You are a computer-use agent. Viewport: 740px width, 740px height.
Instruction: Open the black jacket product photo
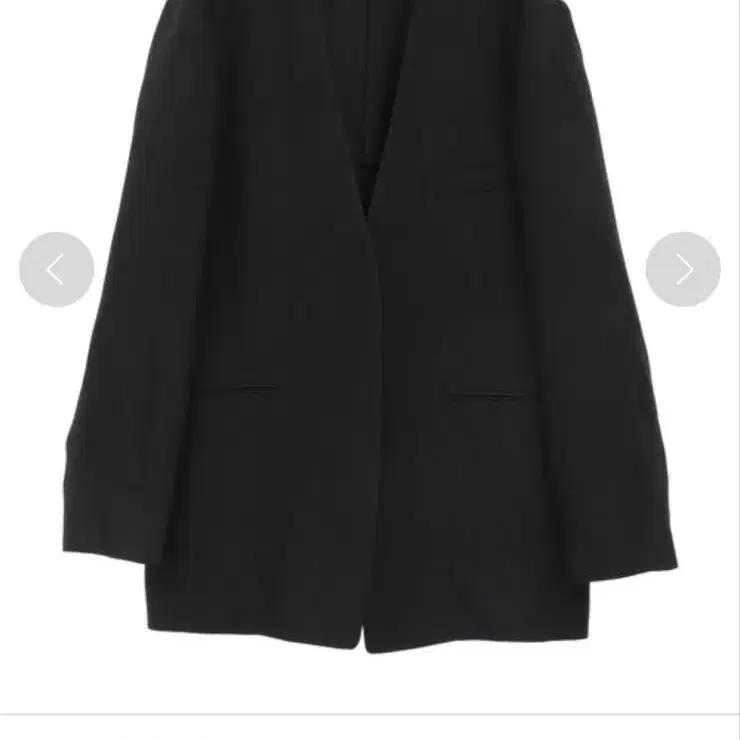pos(370,327)
